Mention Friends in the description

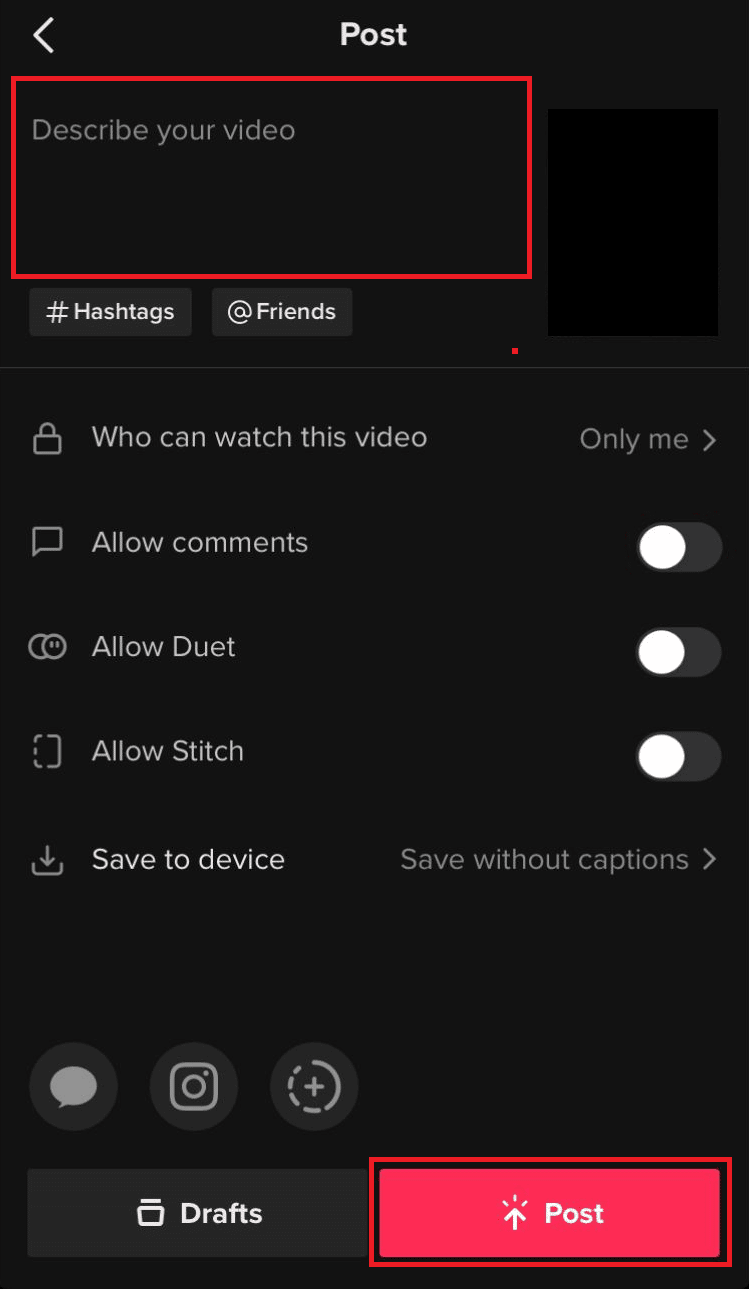pos(282,312)
